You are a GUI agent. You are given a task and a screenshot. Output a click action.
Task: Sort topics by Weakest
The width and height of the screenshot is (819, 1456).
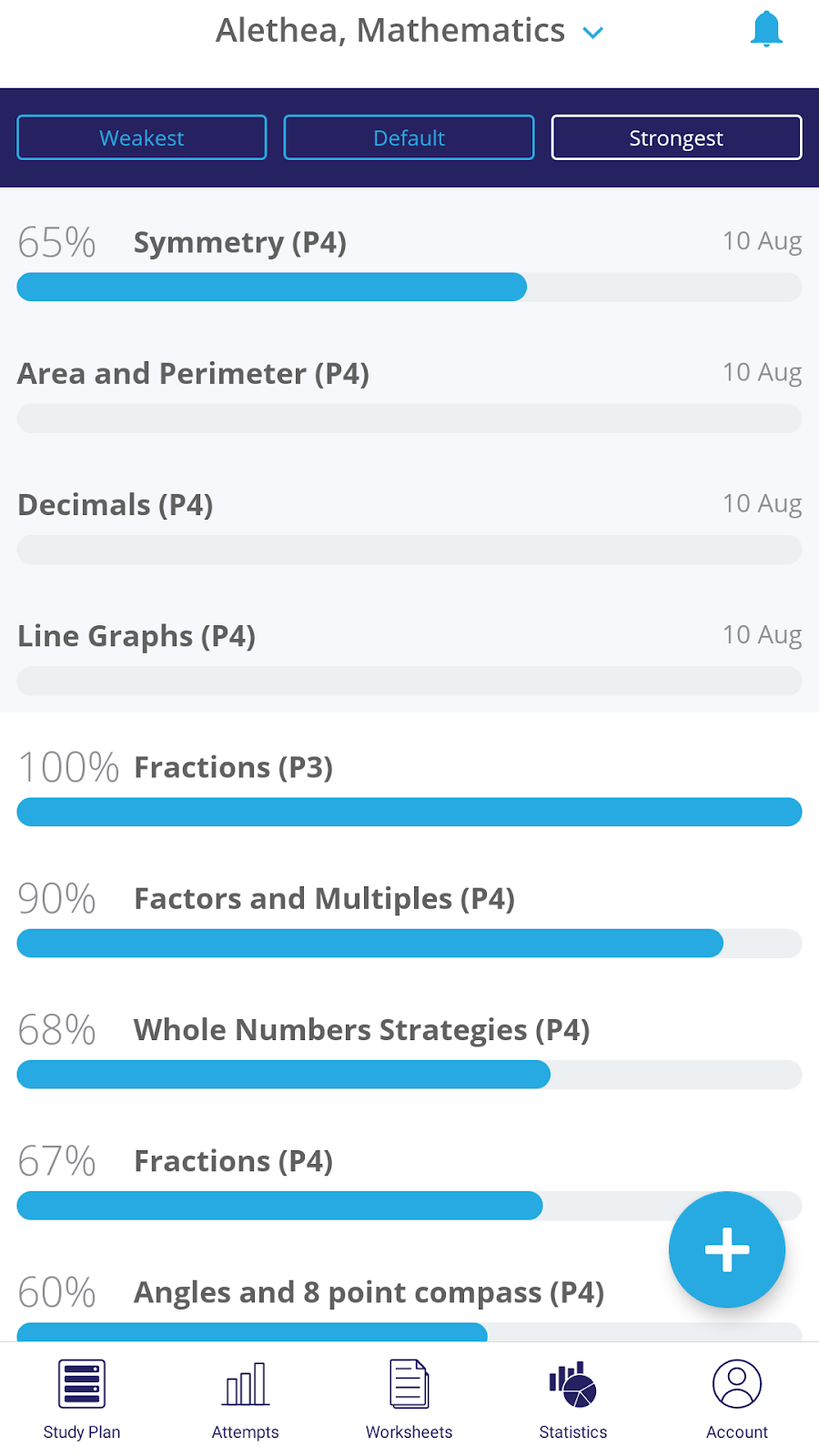(142, 137)
